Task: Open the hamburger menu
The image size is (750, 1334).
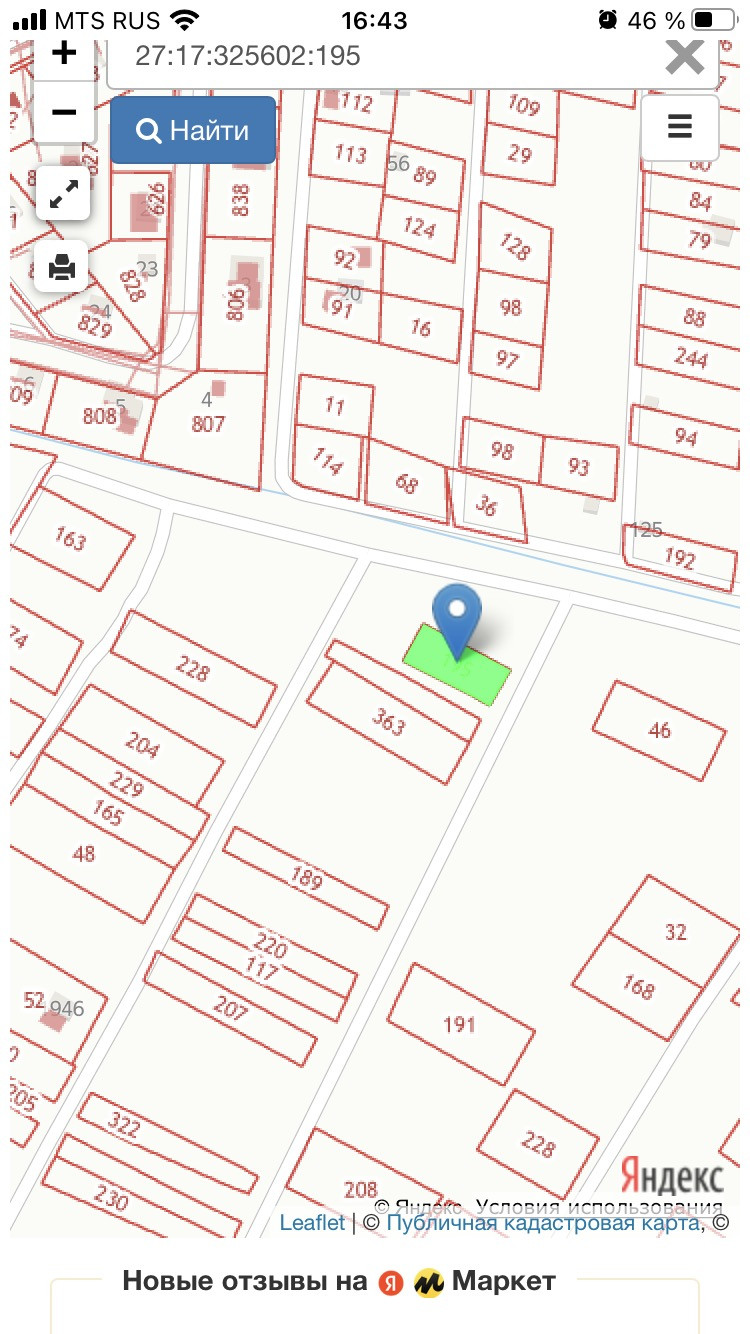Action: pyautogui.click(x=680, y=127)
